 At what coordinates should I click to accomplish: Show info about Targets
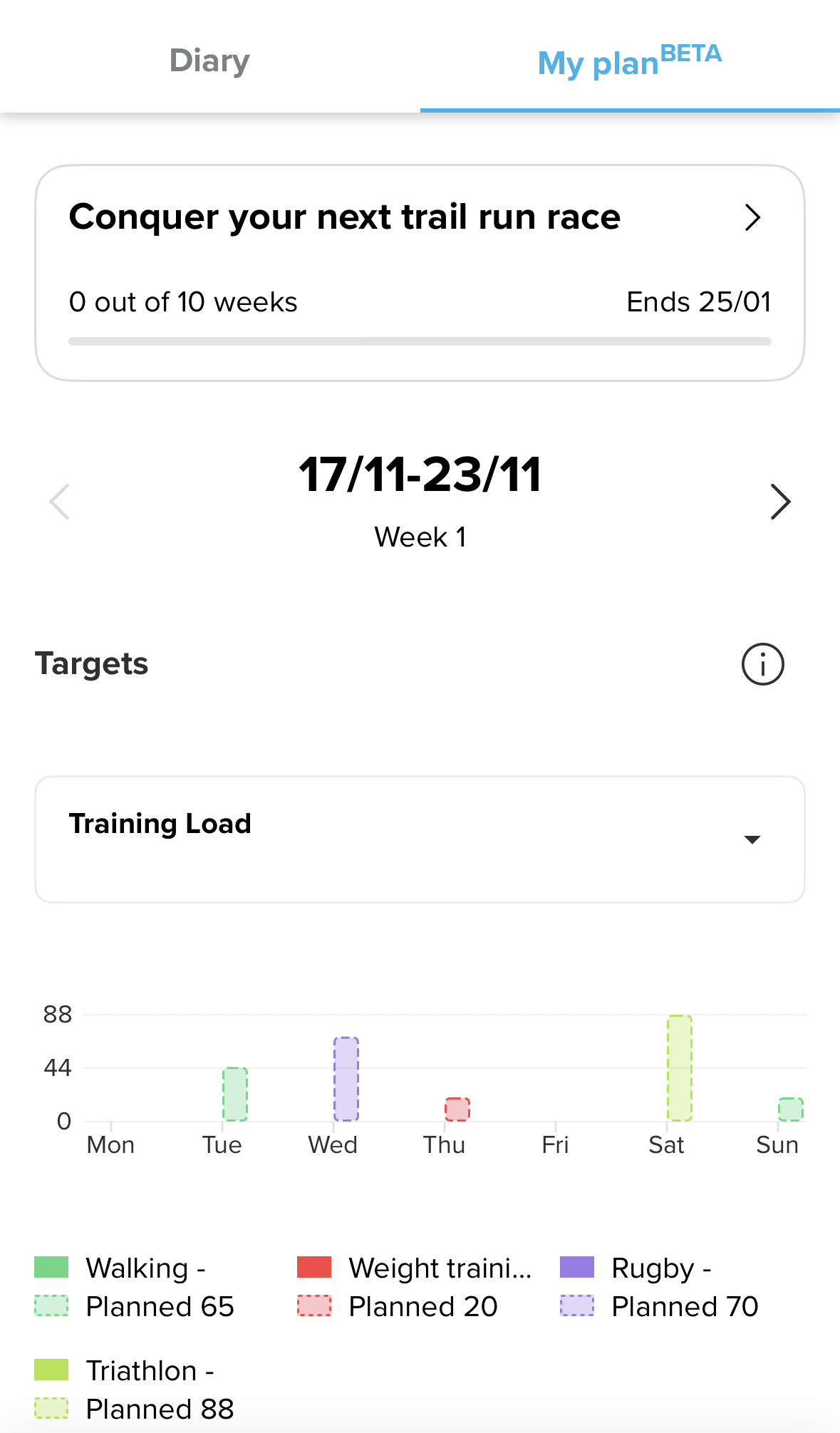(762, 664)
